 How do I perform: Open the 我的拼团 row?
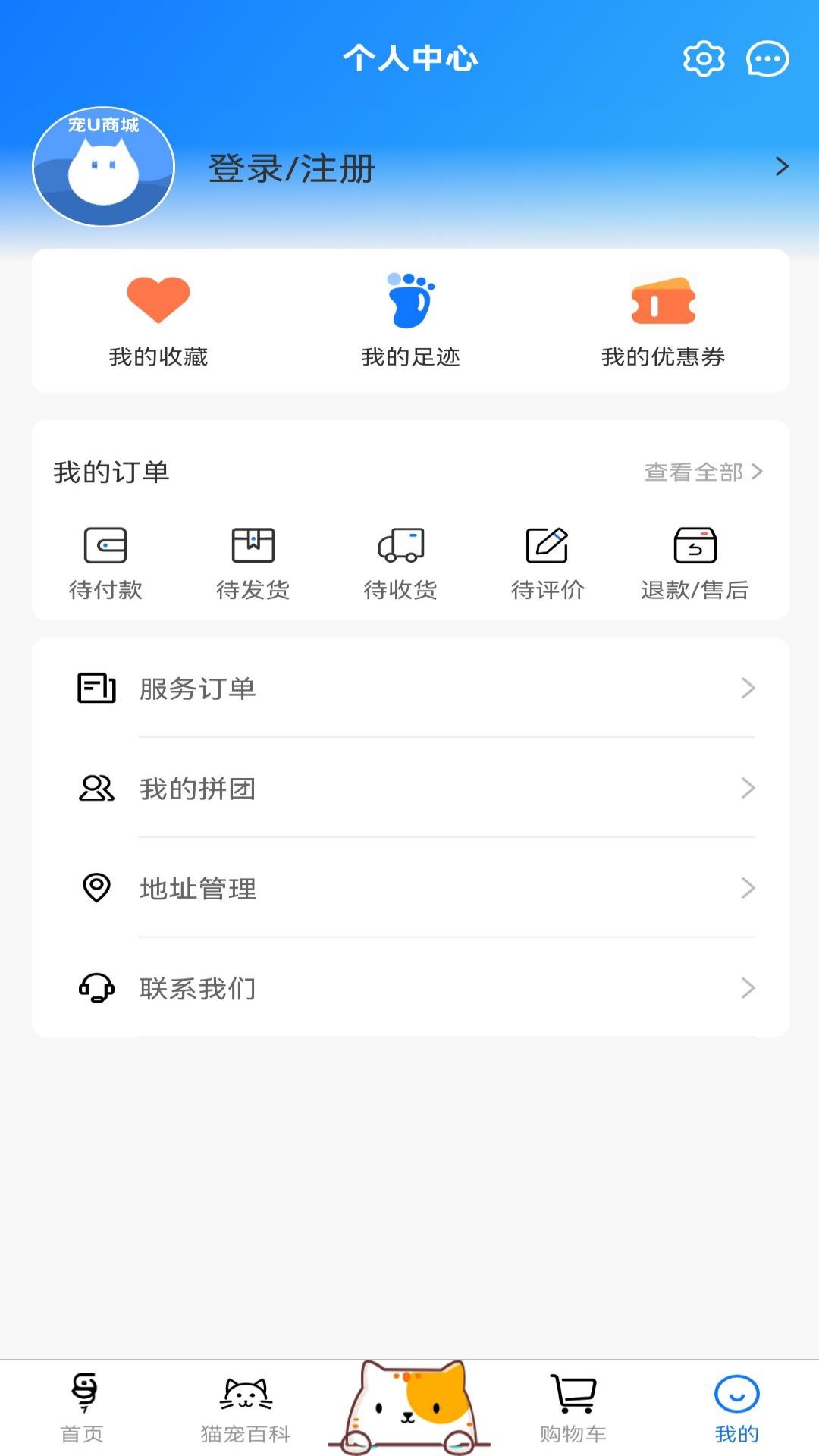click(x=410, y=789)
